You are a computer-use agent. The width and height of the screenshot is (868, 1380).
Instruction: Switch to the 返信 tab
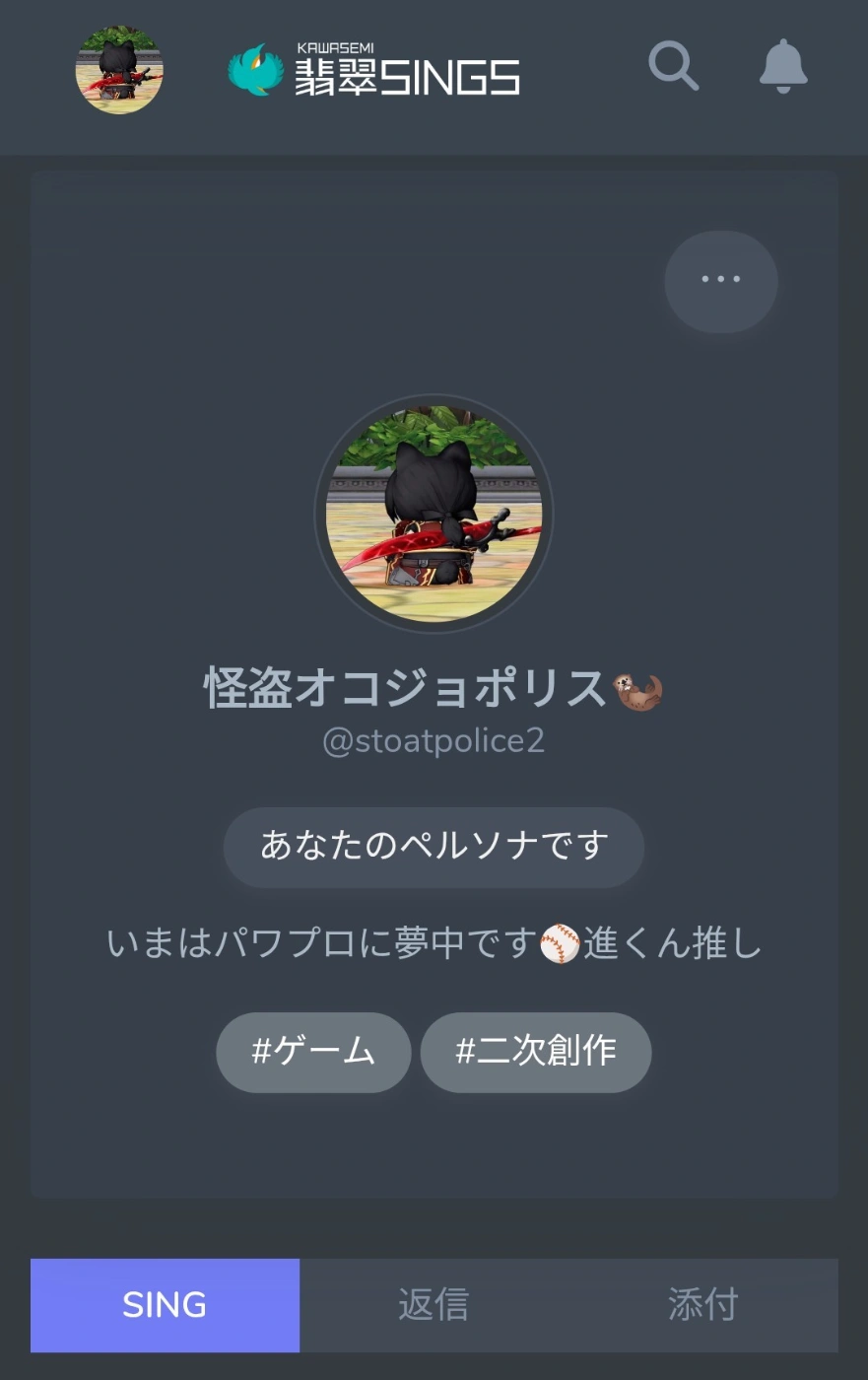(x=434, y=1304)
